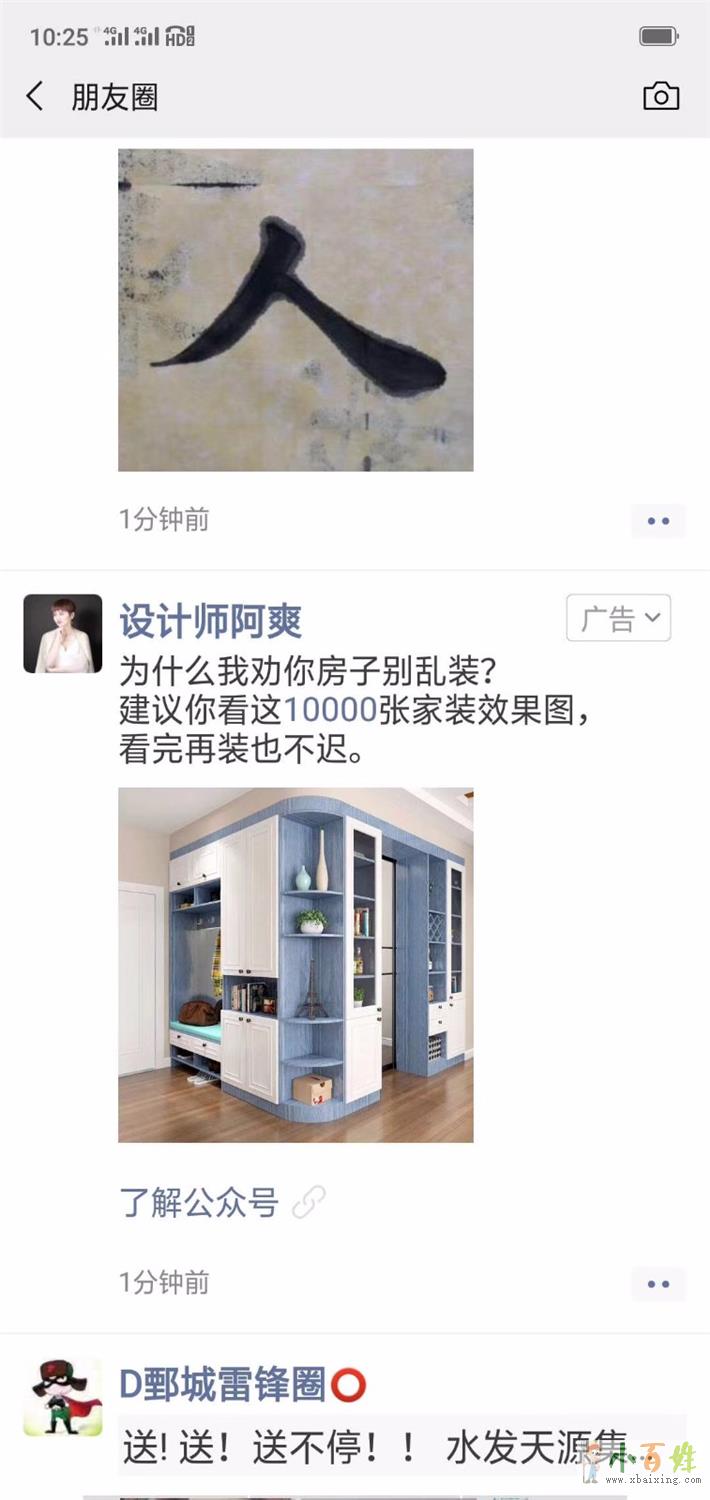Open 设计师阿爽's profile avatar

(63, 634)
